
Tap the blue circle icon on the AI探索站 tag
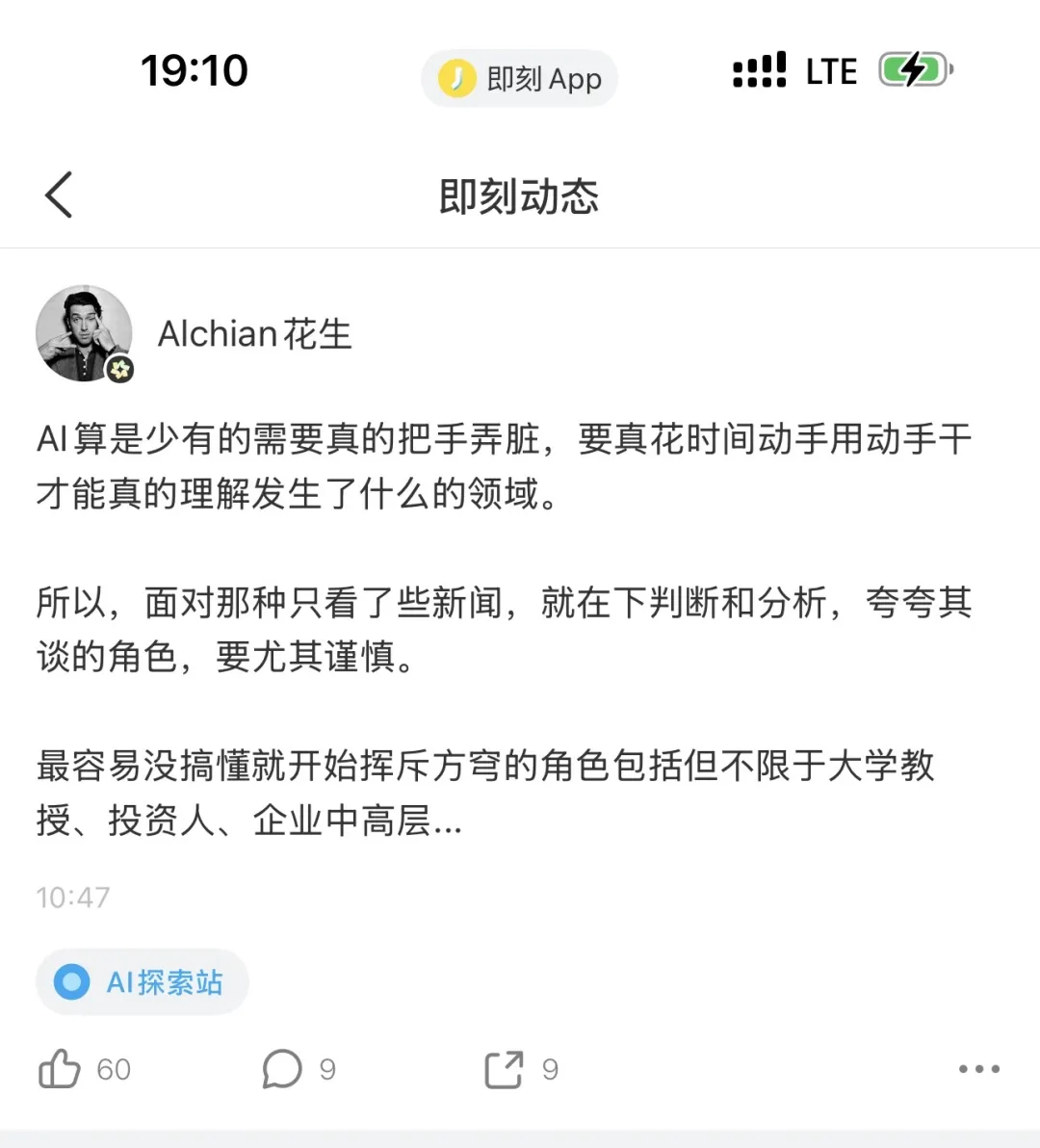pyautogui.click(x=72, y=981)
